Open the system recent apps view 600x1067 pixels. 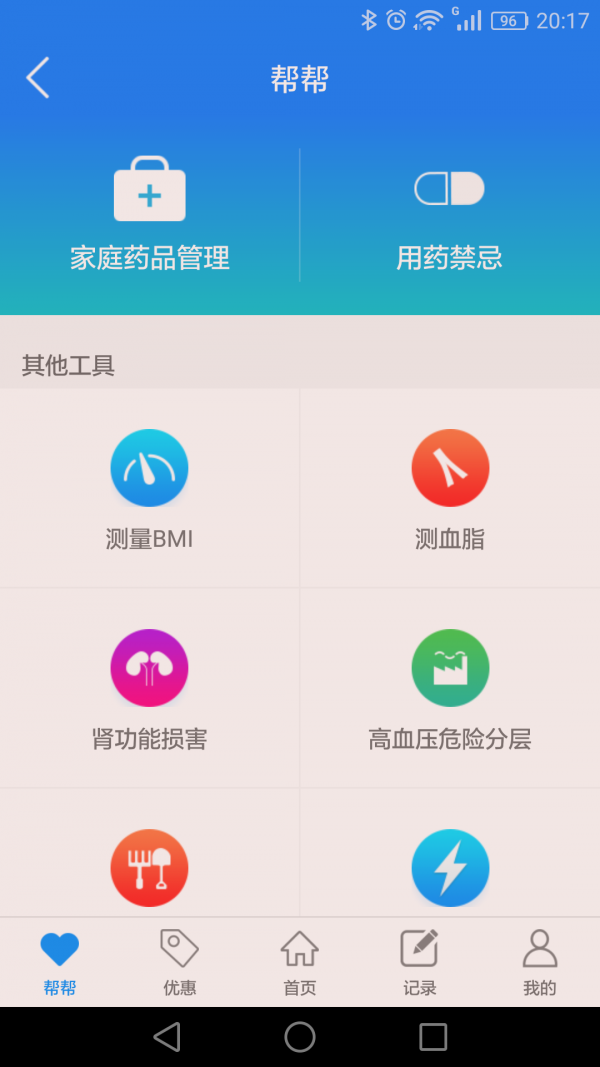pyautogui.click(x=433, y=1037)
